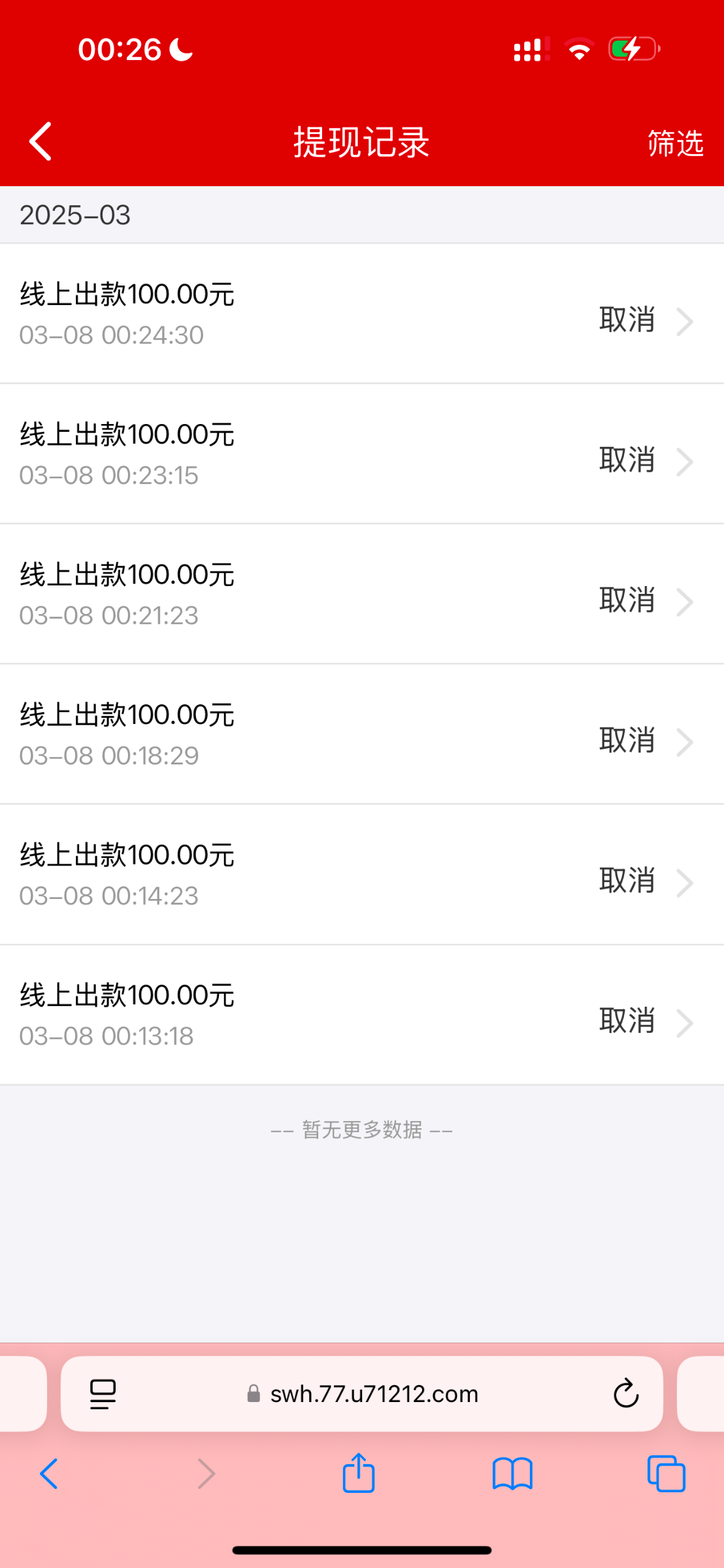This screenshot has height=1568, width=724.
Task: Select the withdrawal record from 00:18:29
Action: point(362,734)
